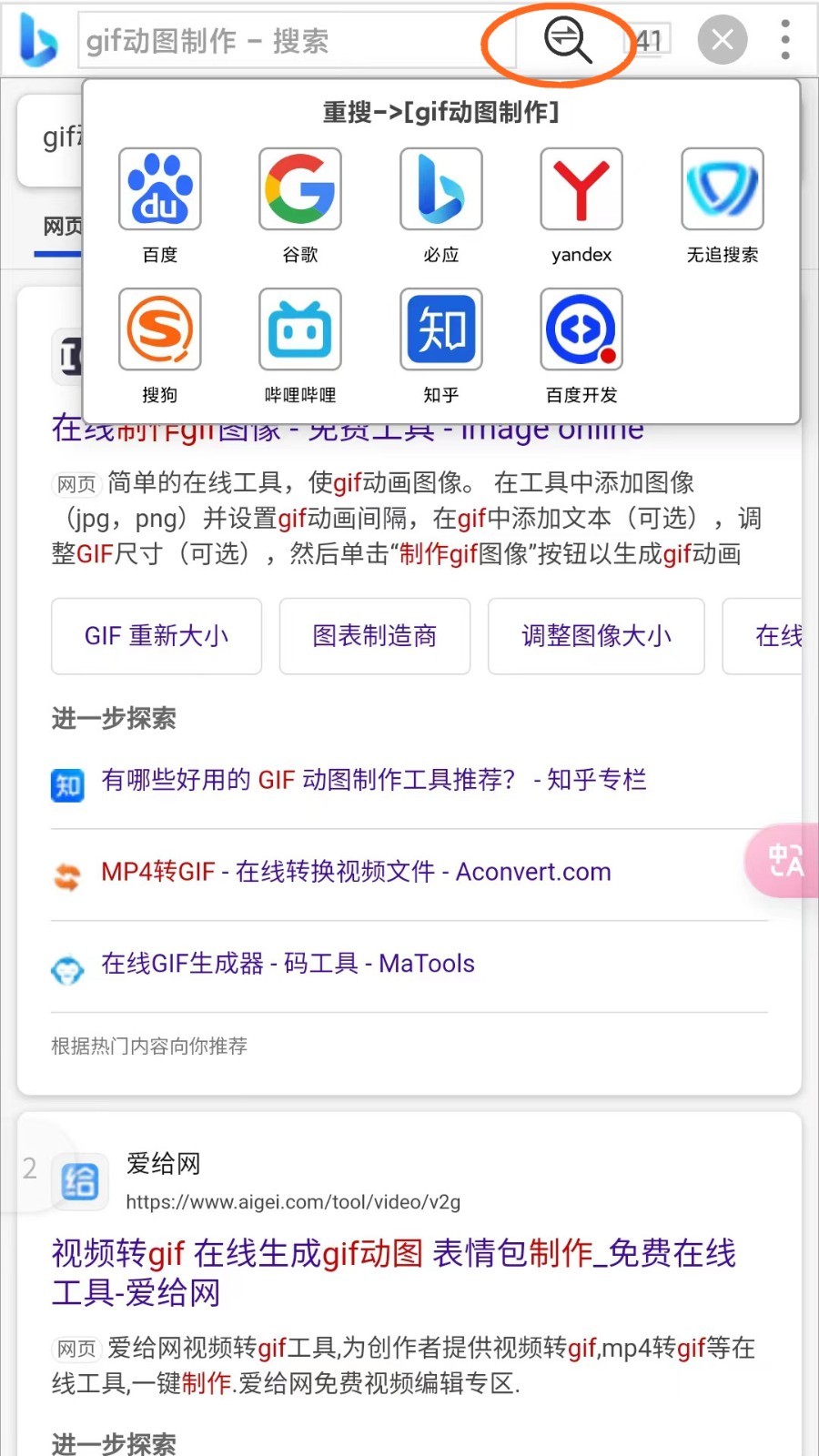Re-search with the Baidu (百度) engine
This screenshot has height=1456, width=819.
pyautogui.click(x=159, y=189)
